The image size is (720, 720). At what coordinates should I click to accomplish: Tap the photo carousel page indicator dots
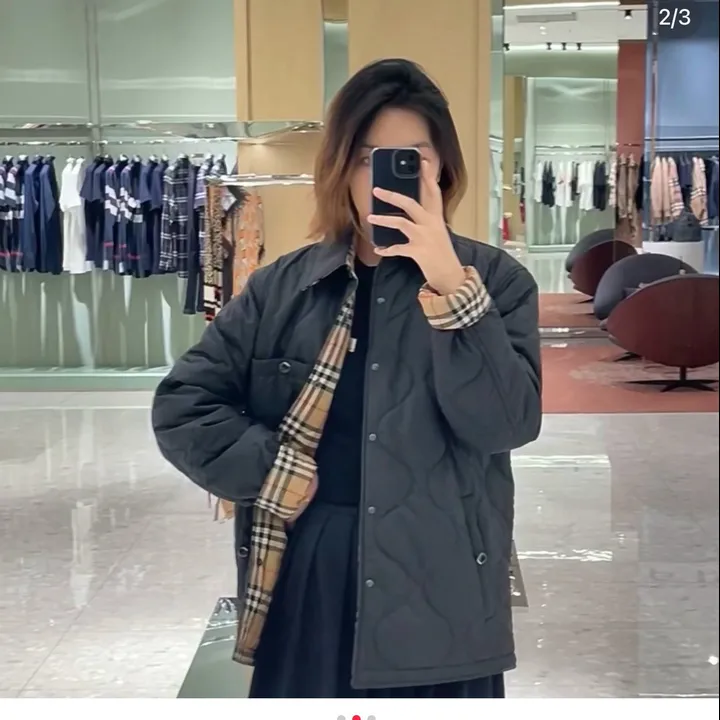point(356,716)
